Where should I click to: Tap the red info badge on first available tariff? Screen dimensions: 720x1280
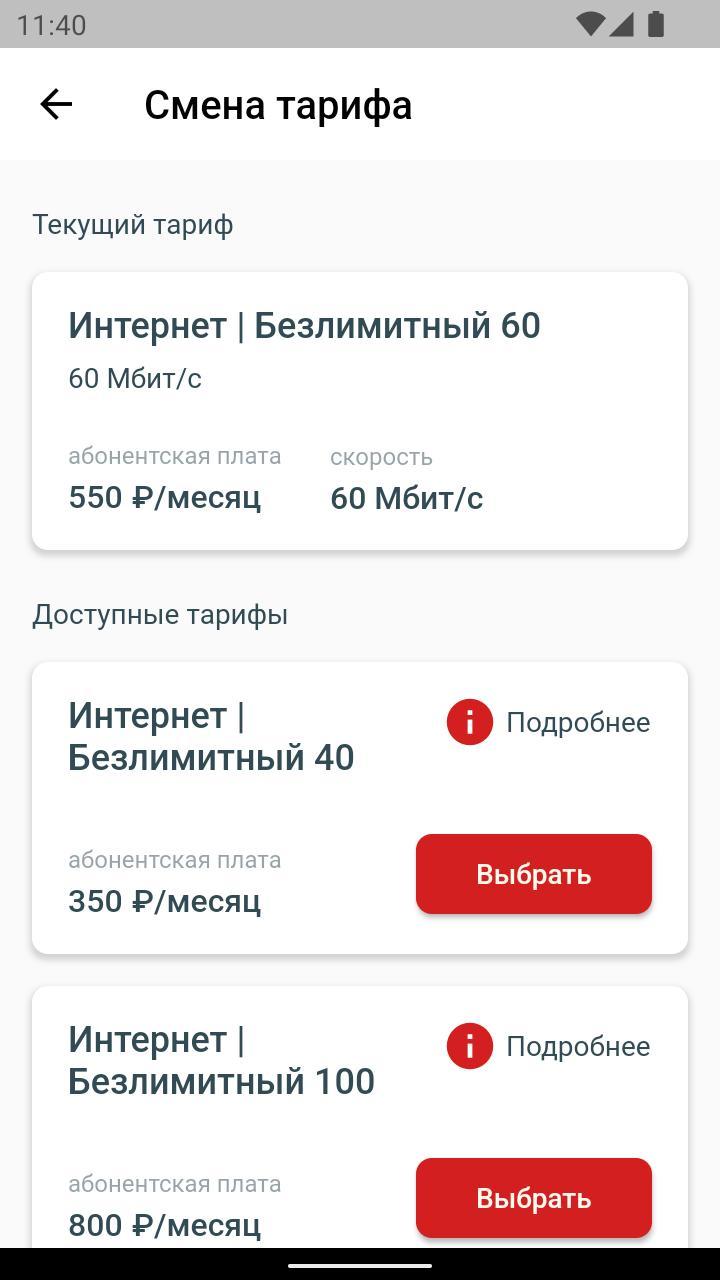point(469,721)
